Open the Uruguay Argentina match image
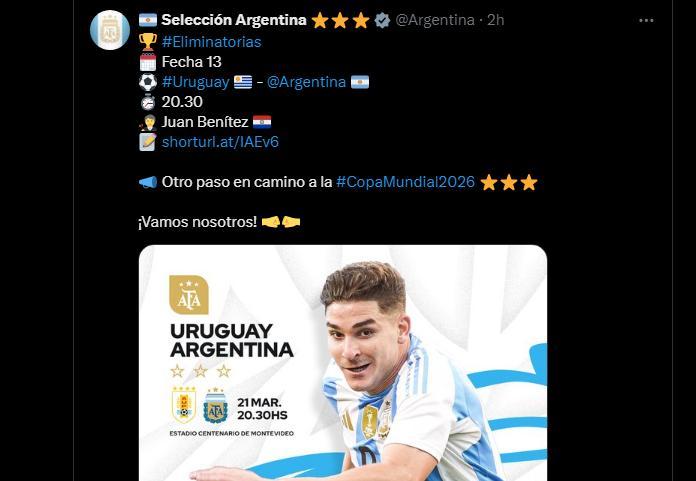The image size is (696, 481). point(343,363)
